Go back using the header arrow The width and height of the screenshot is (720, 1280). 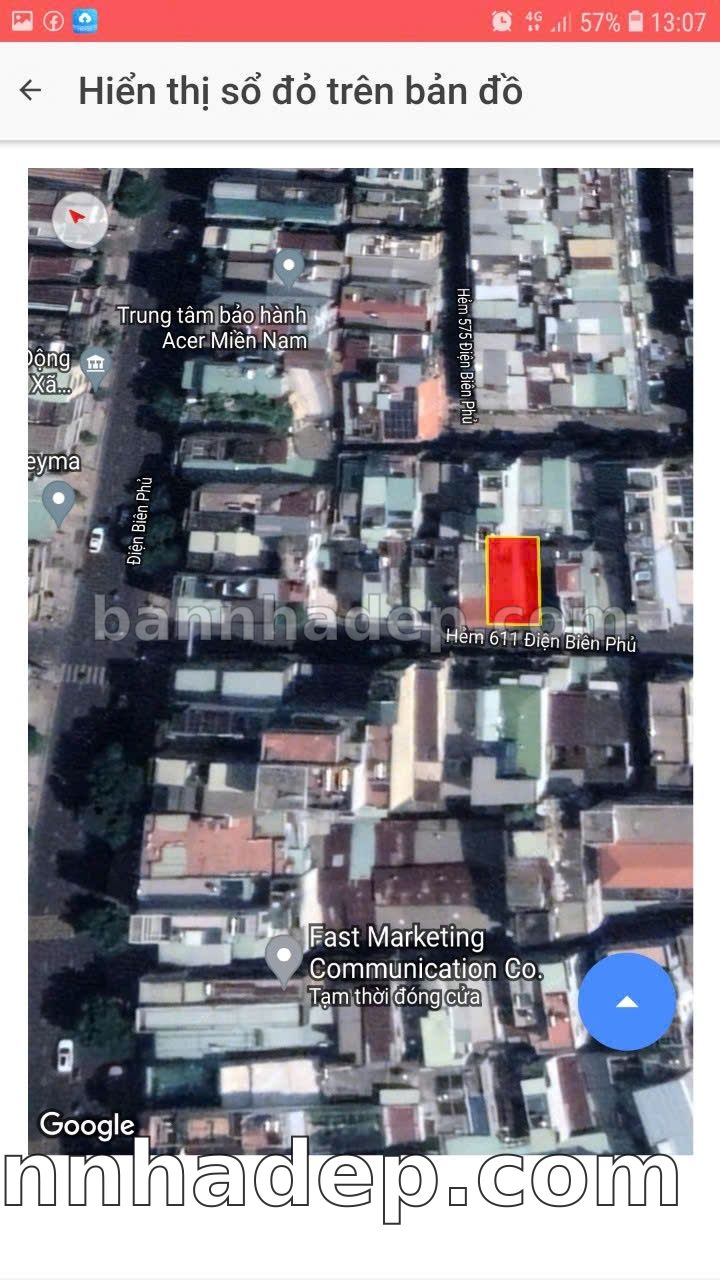coord(31,91)
